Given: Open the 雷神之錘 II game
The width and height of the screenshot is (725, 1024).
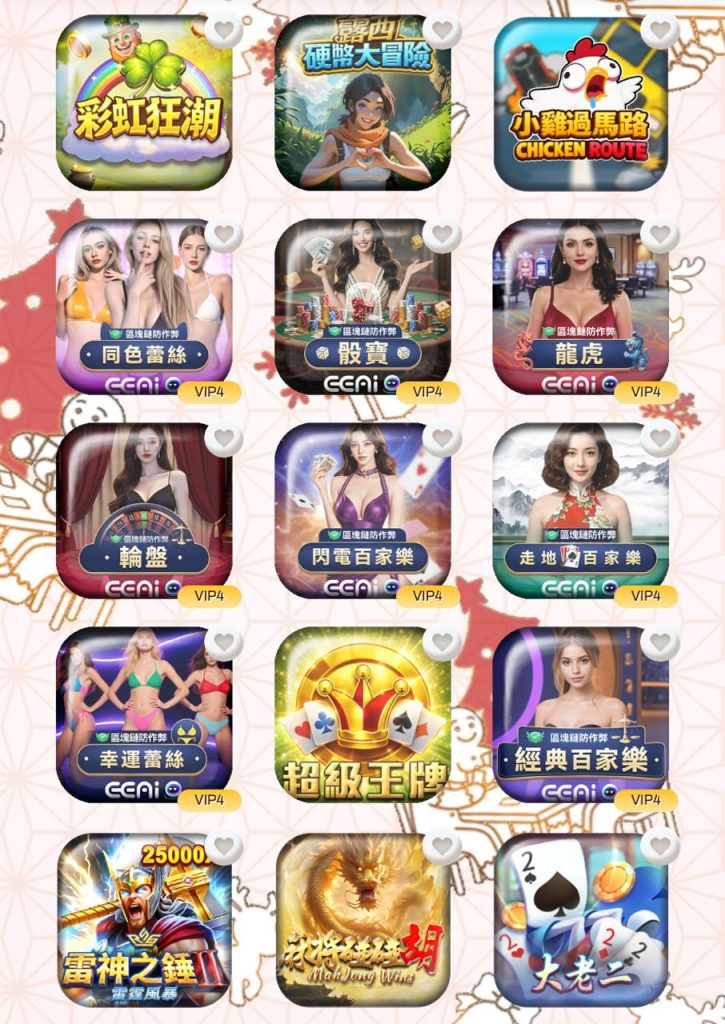Looking at the screenshot, I should tap(144, 920).
